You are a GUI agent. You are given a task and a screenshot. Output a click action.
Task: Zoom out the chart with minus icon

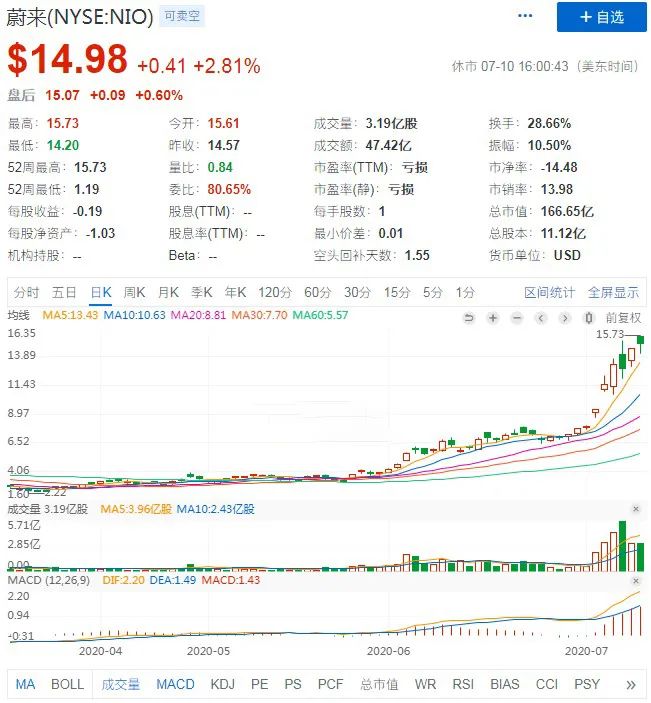(x=515, y=317)
